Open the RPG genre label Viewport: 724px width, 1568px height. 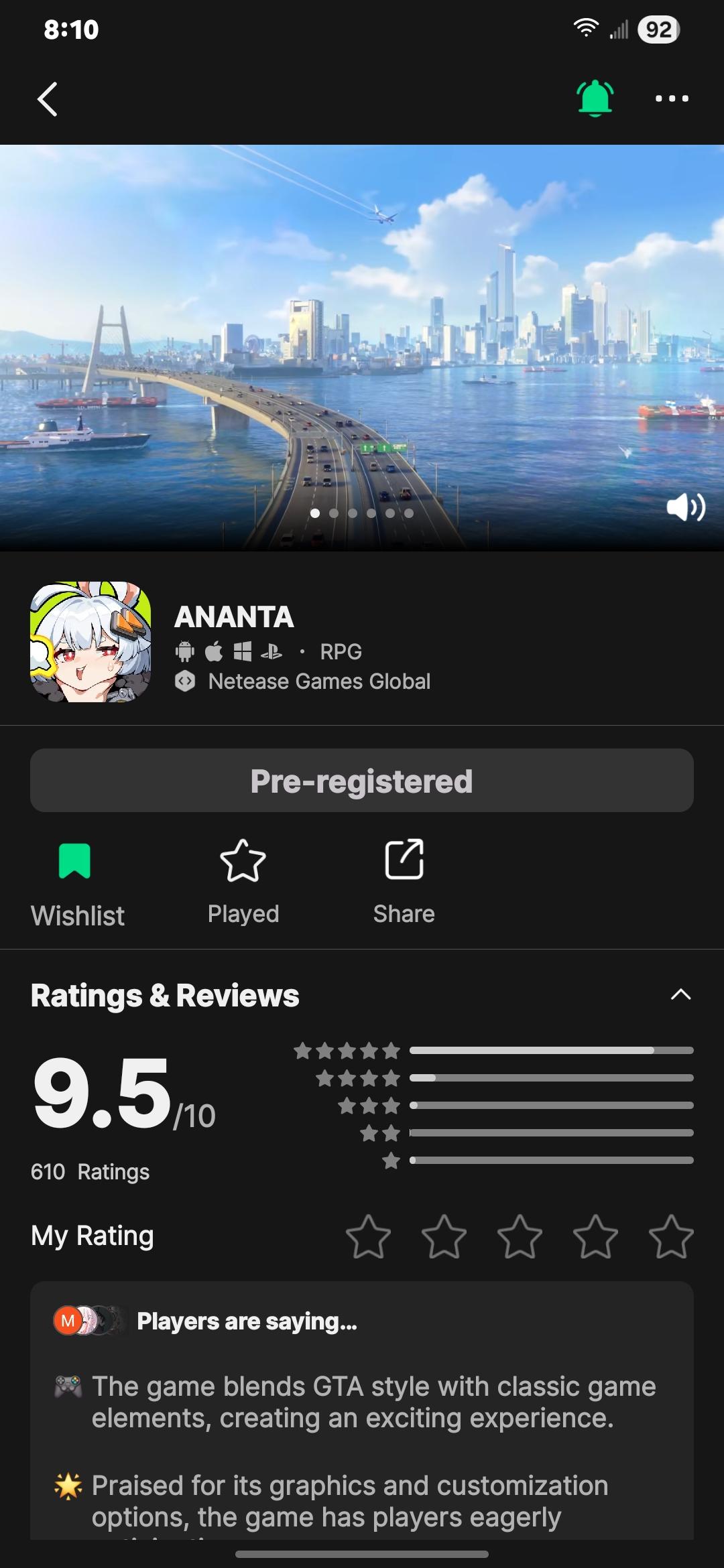pyautogui.click(x=341, y=651)
